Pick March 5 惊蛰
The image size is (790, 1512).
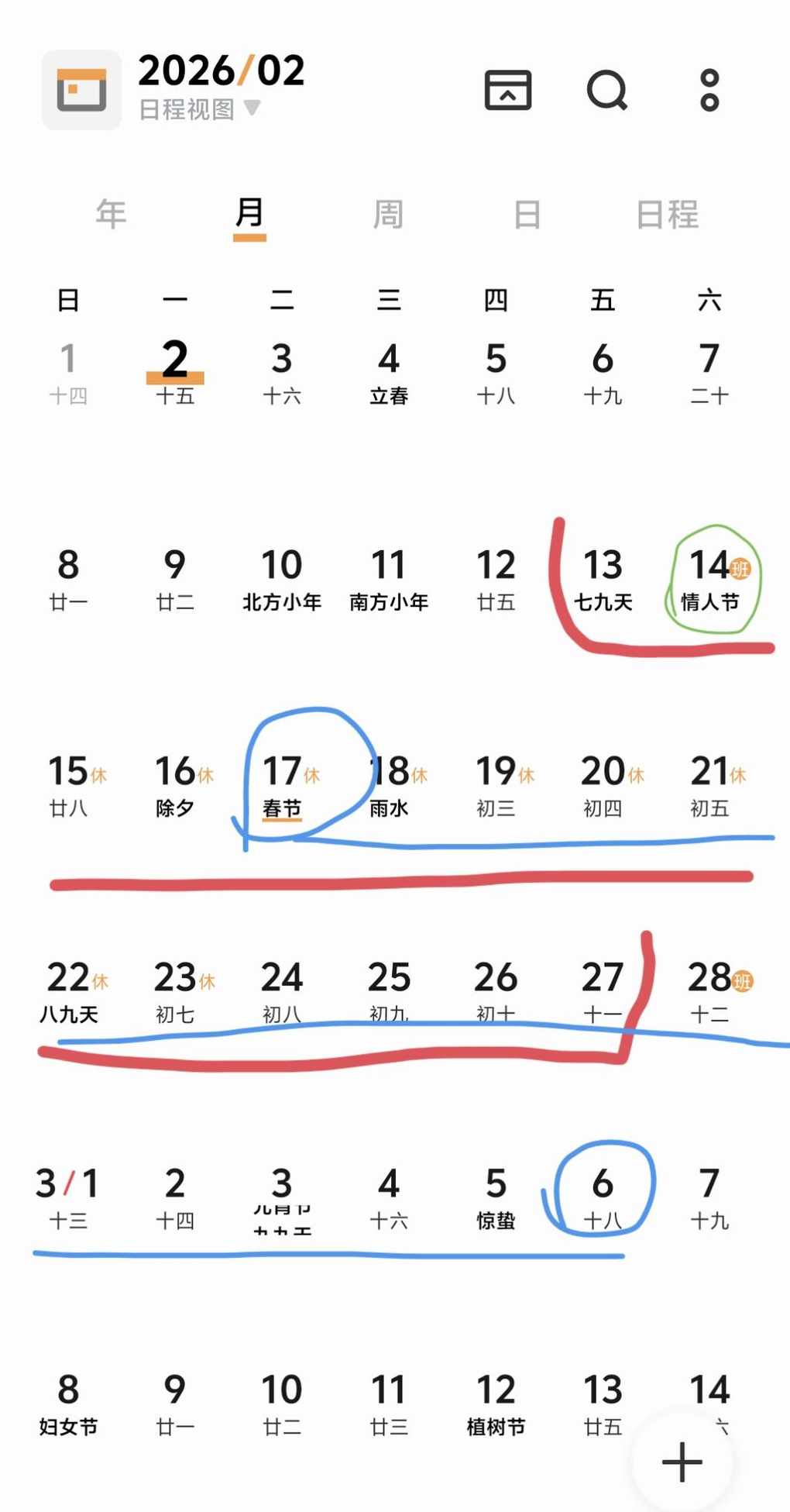496,1197
